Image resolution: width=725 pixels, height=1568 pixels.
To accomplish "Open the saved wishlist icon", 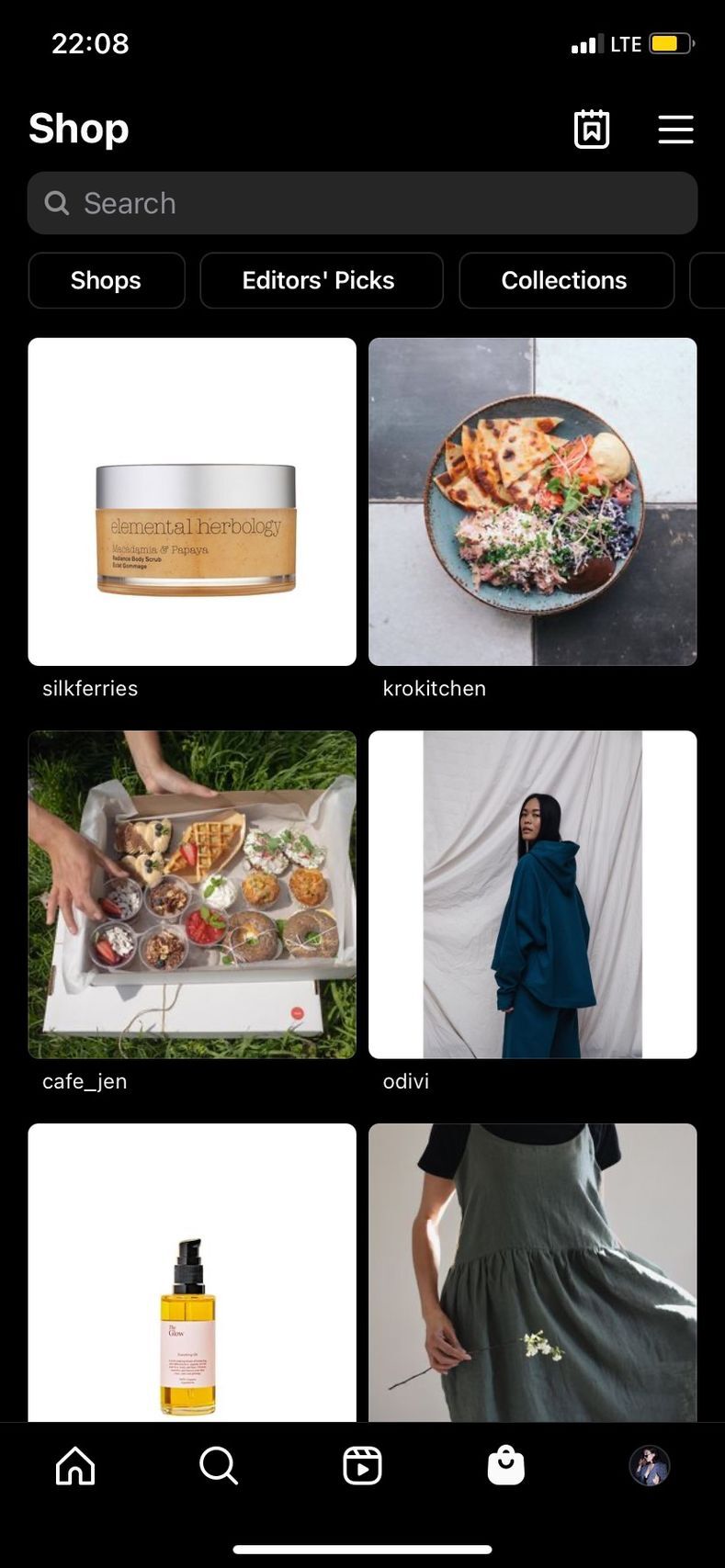I will (x=592, y=130).
